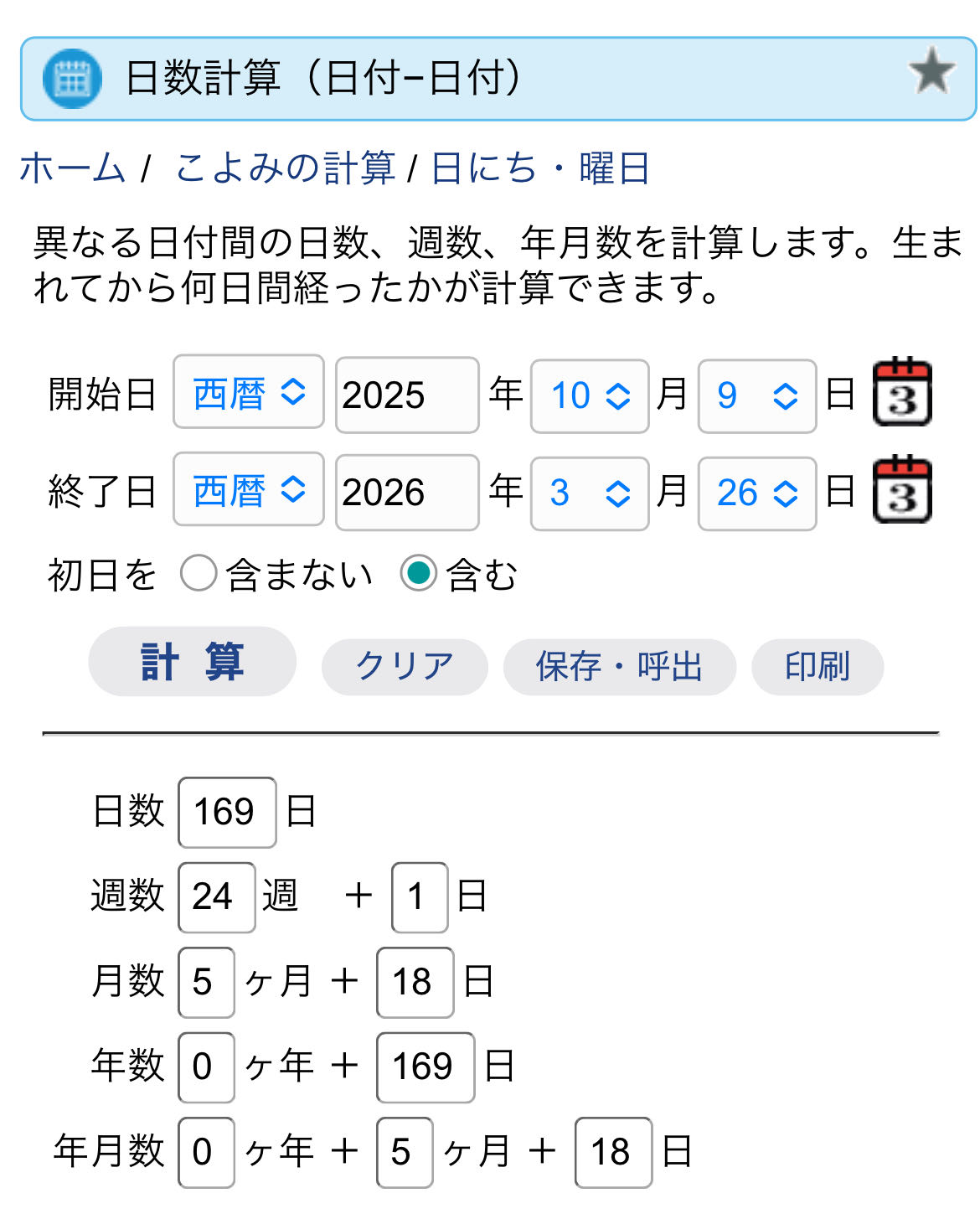Screen dimensions: 980x1219
Task: Select the 含まない radio option
Action: click(199, 574)
